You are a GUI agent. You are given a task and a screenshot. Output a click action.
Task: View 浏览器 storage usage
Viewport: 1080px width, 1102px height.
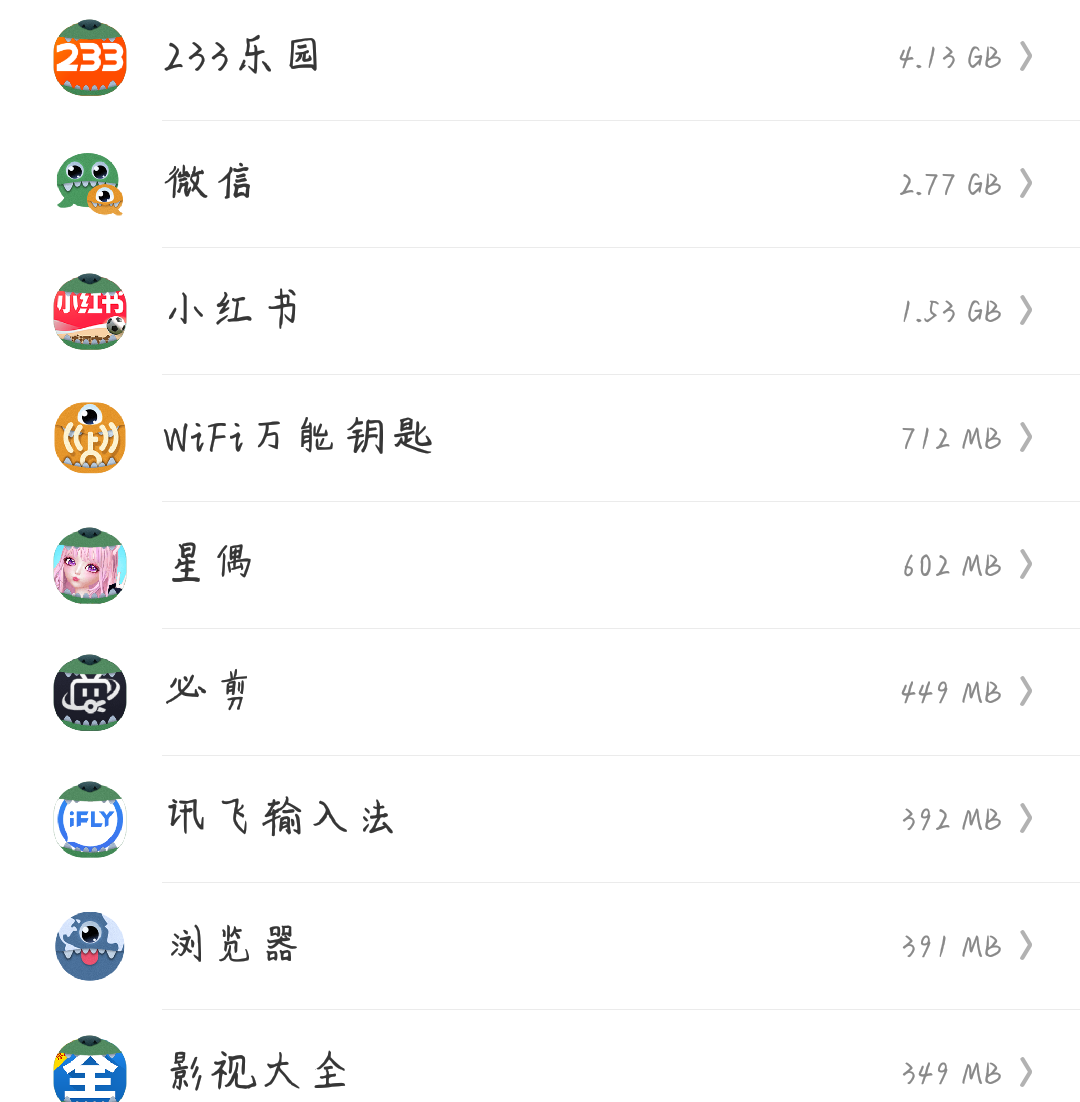click(x=540, y=946)
